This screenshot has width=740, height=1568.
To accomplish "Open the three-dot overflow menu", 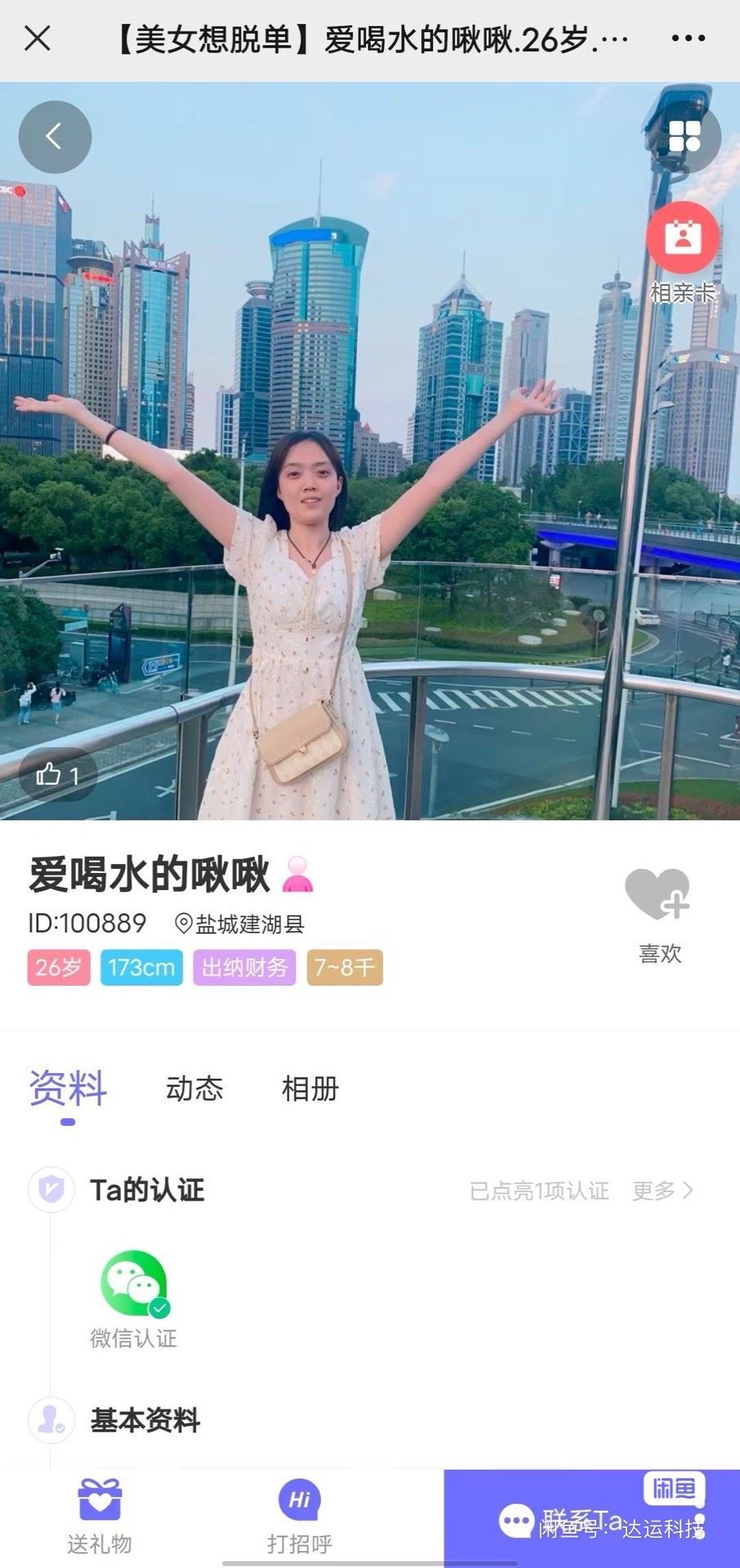I will point(688,38).
